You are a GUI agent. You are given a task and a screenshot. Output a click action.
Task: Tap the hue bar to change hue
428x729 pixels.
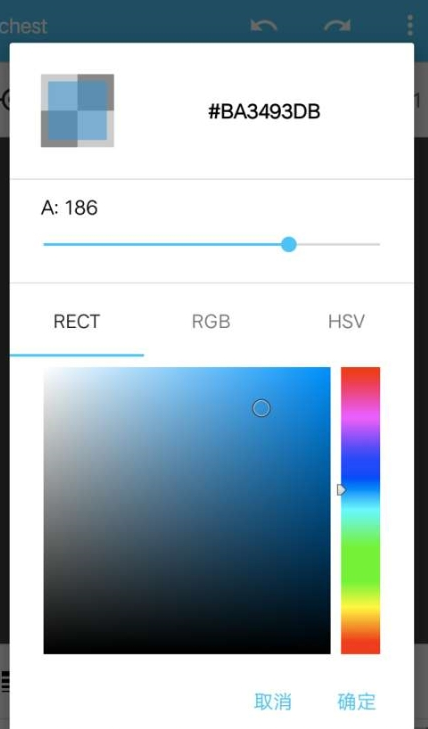tap(360, 510)
